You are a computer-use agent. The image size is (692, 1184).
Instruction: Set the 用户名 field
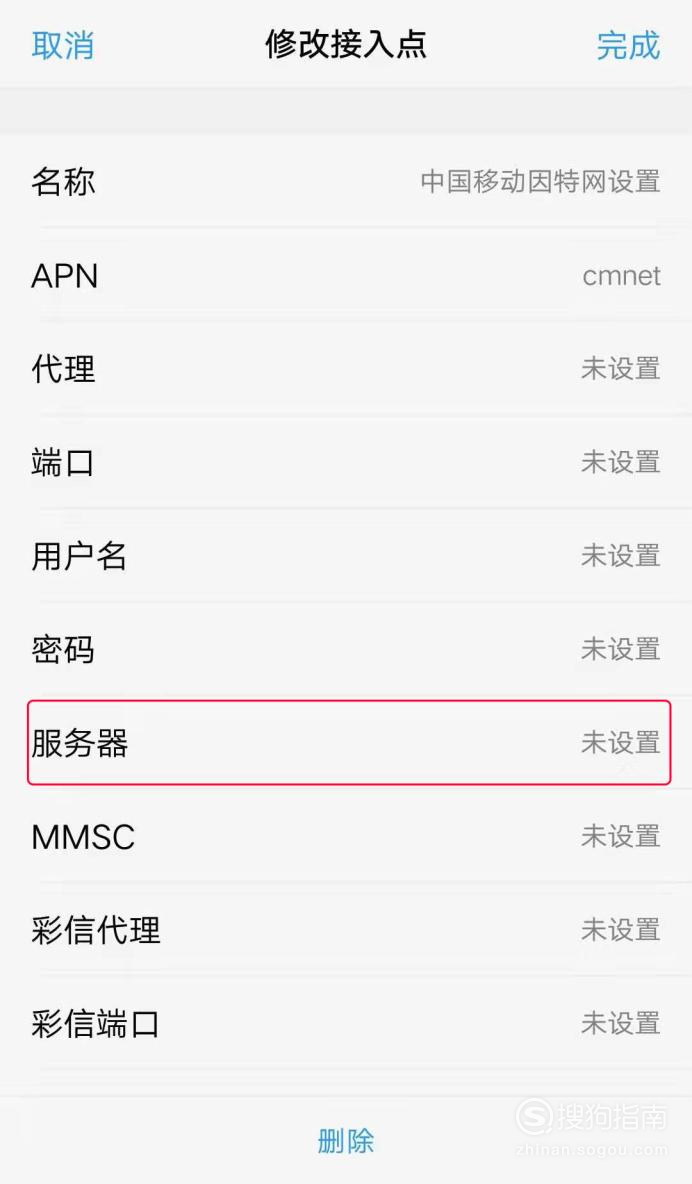pyautogui.click(x=346, y=556)
